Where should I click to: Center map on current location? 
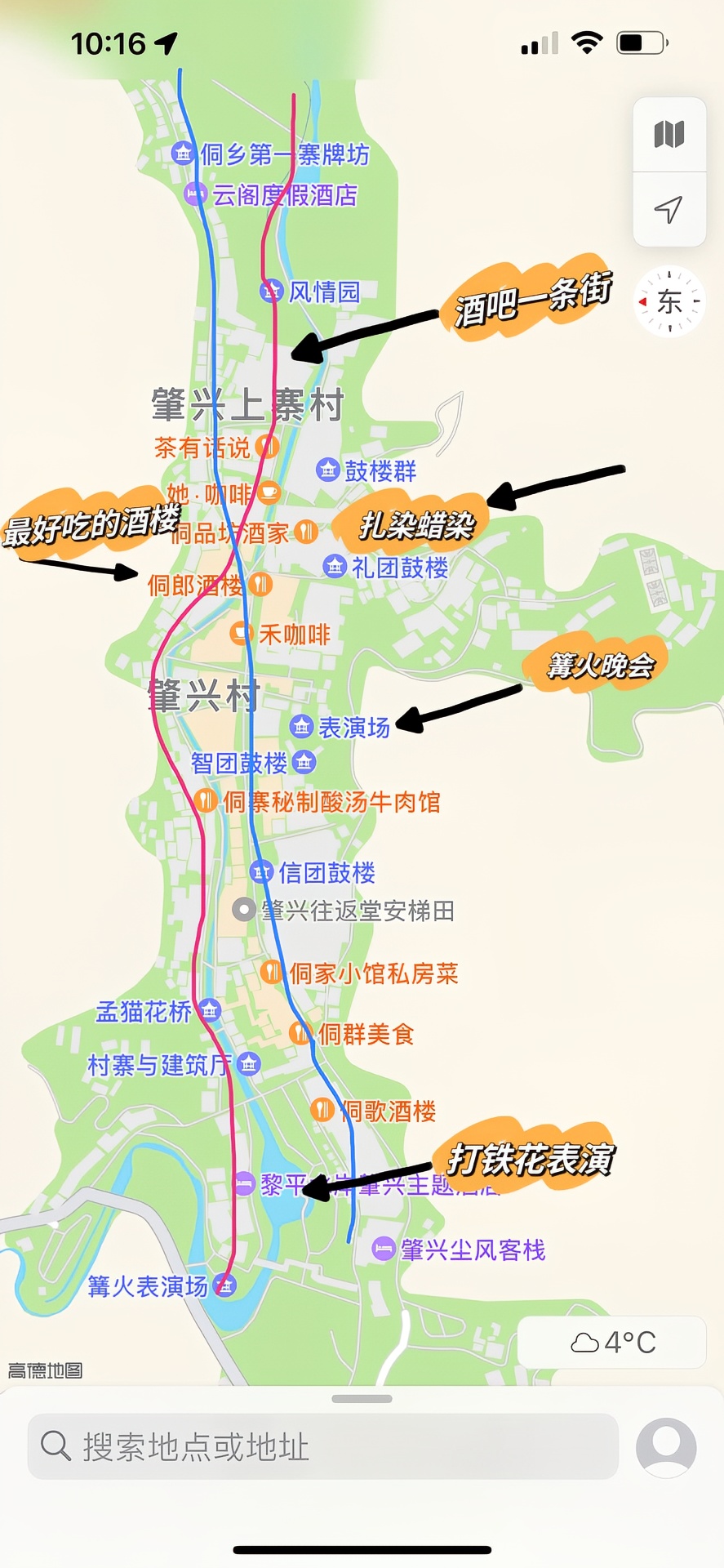pos(669,209)
